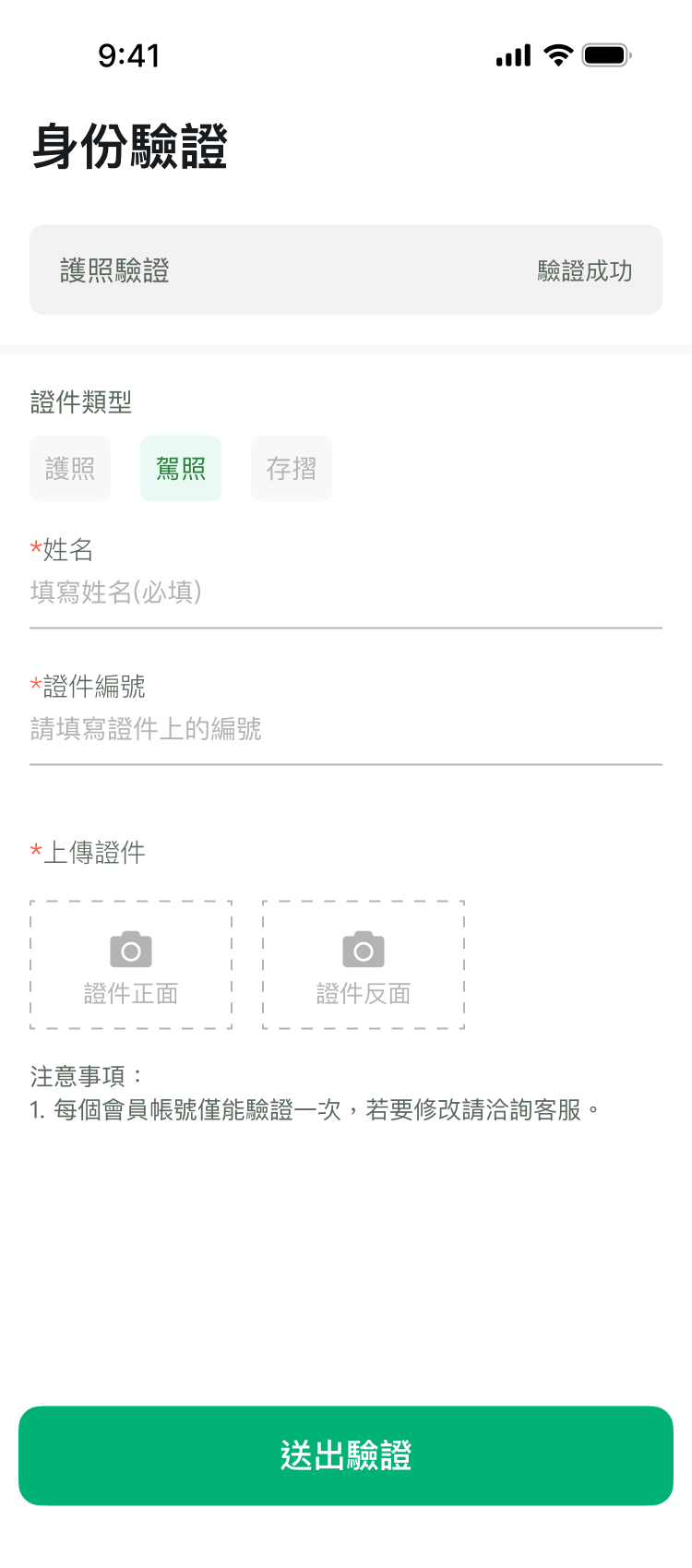The image size is (692, 1568).
Task: Tap the 姓名 name input field
Action: click(x=345, y=592)
